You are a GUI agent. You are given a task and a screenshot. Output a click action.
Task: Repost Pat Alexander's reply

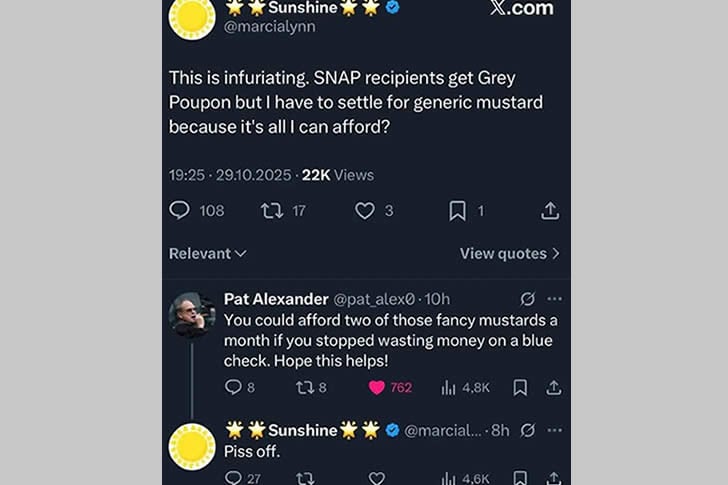[306, 387]
